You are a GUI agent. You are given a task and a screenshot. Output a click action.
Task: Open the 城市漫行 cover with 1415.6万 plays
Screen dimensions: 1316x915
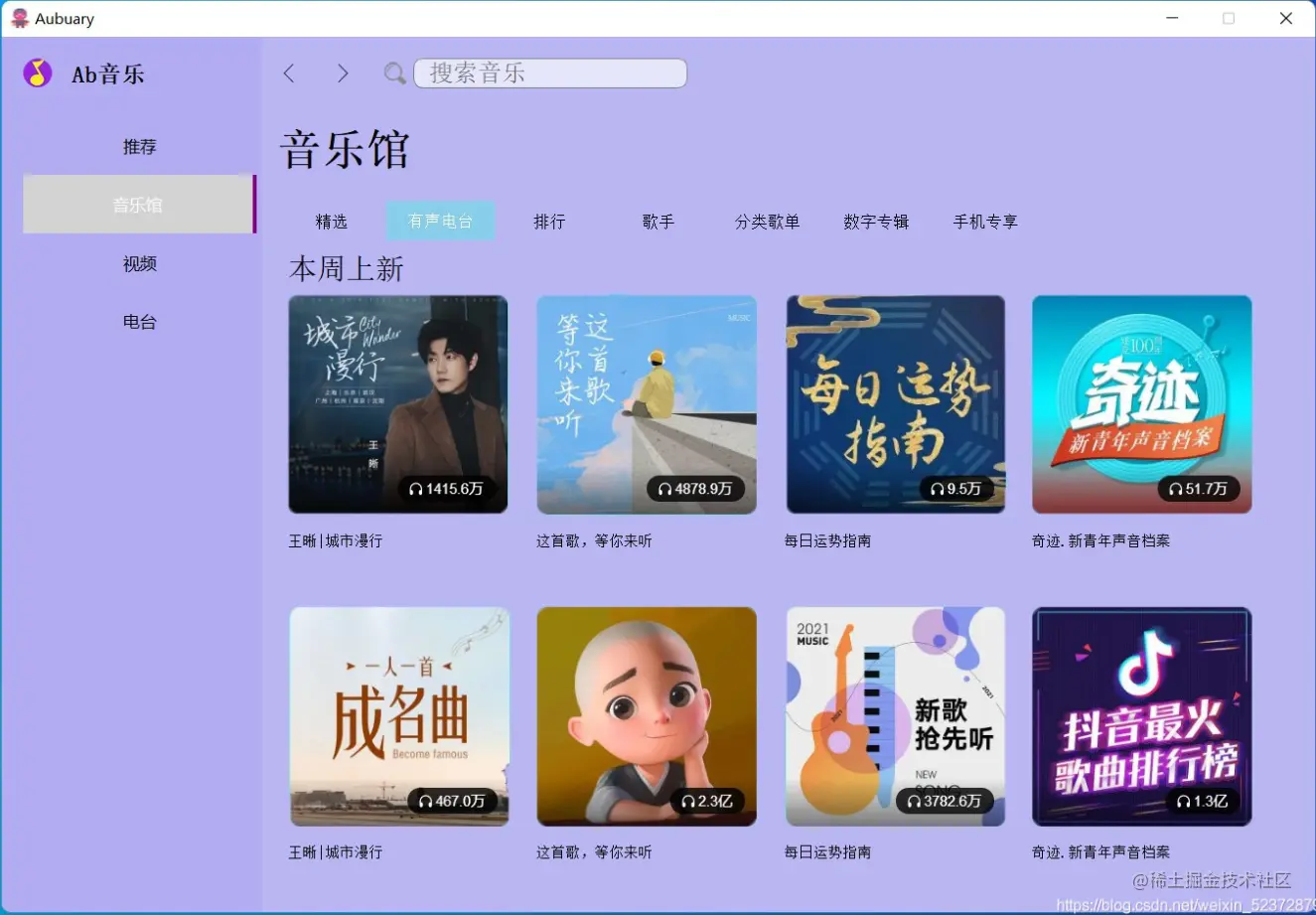397,404
